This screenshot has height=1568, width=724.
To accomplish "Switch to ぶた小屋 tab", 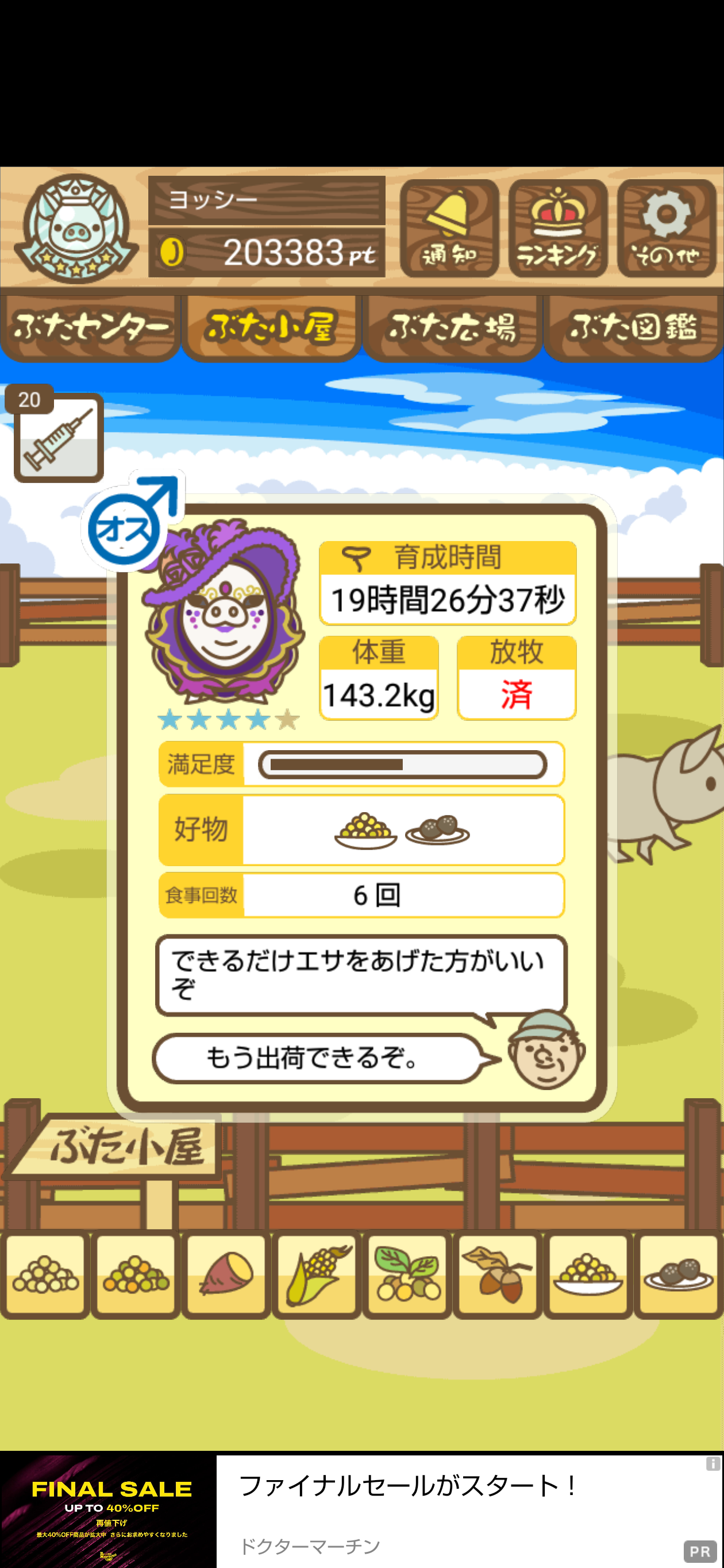I will tap(271, 327).
